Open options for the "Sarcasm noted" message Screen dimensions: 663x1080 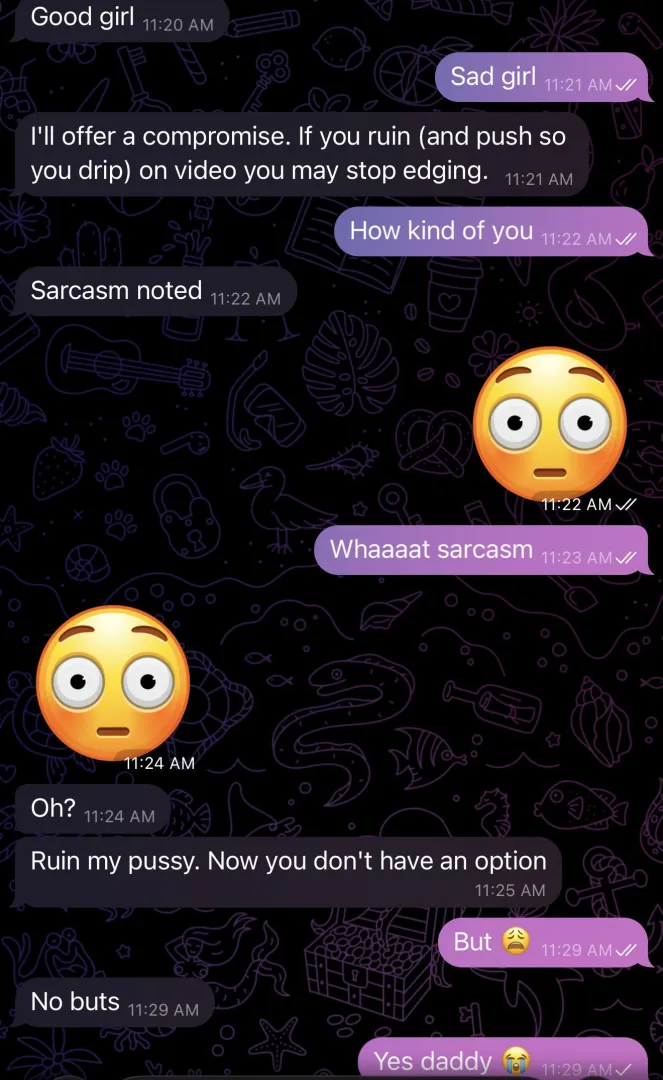click(x=155, y=292)
